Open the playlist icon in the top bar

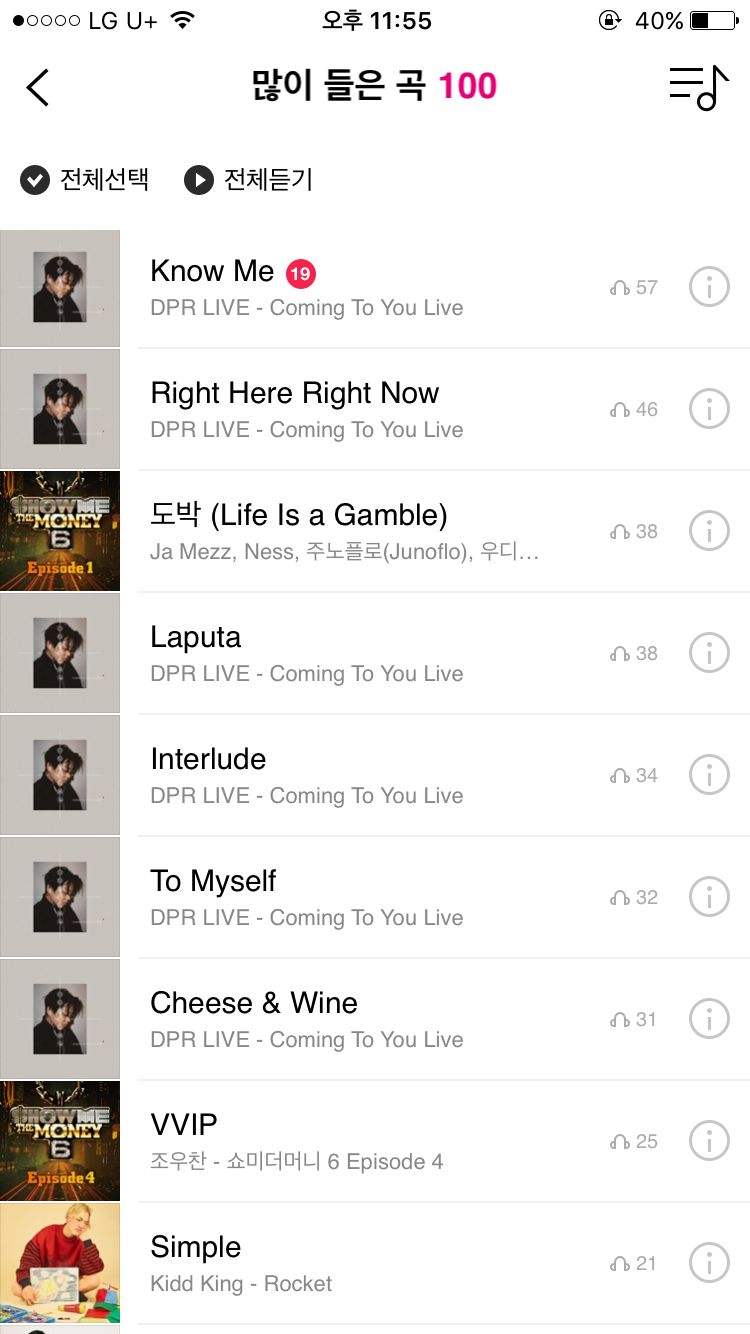(698, 88)
